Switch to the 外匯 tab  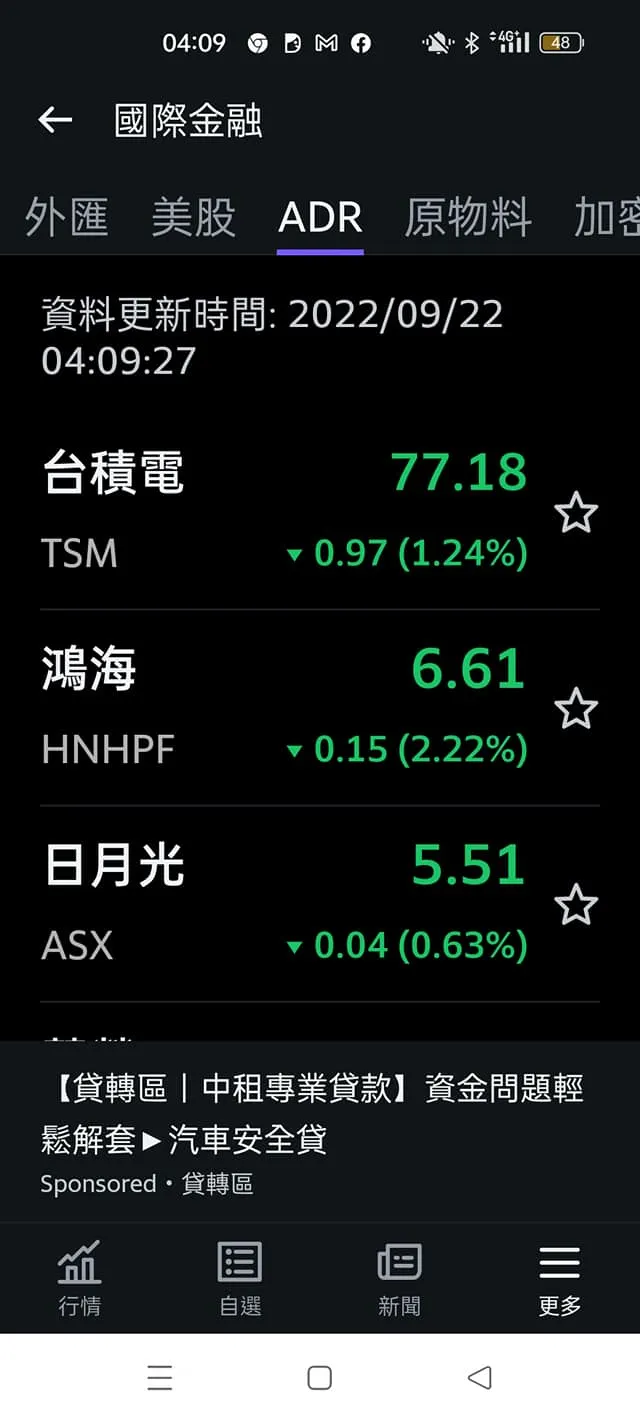66,217
